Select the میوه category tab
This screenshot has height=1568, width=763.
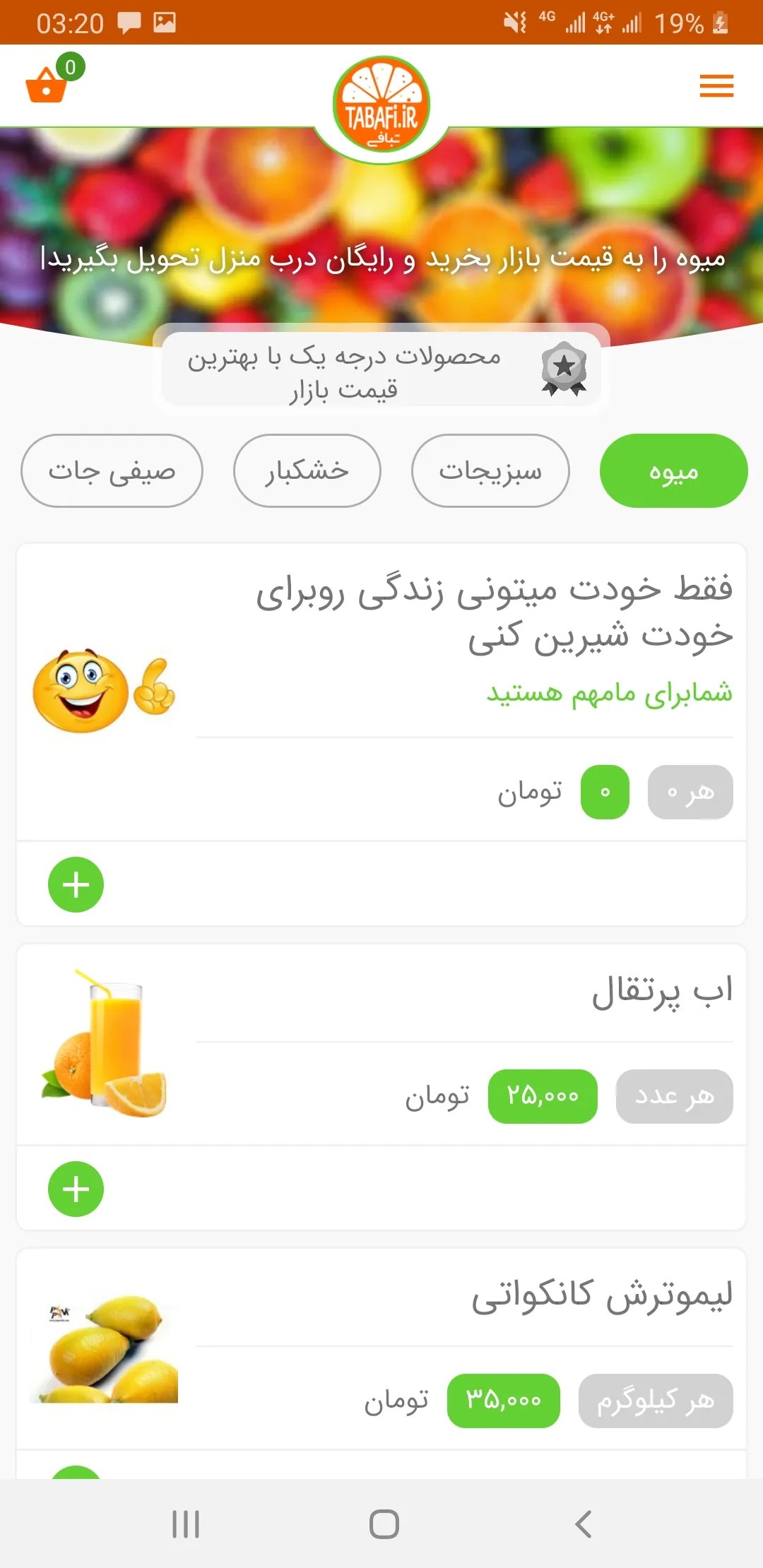point(673,471)
